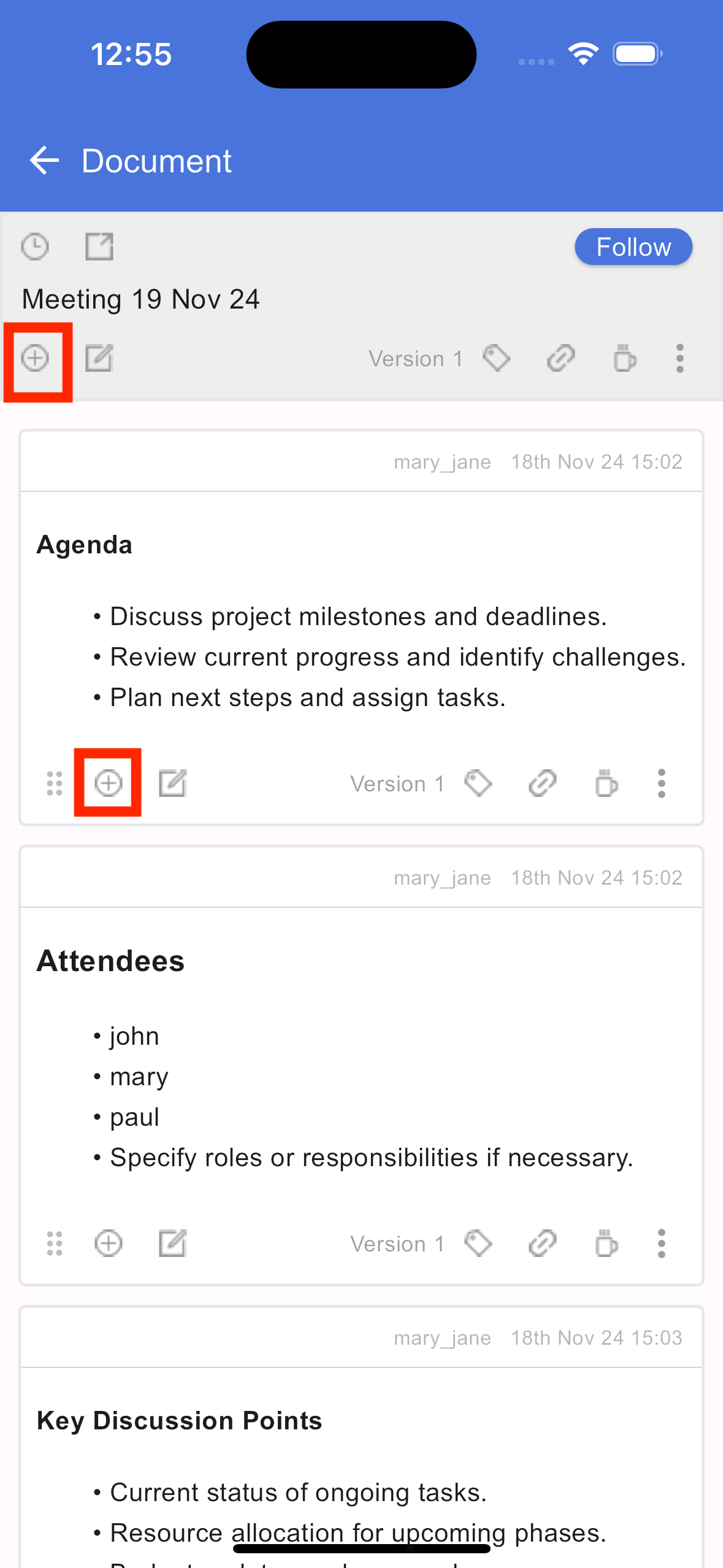Image resolution: width=723 pixels, height=1568 pixels.
Task: Open tags for the document header
Action: coord(496,358)
